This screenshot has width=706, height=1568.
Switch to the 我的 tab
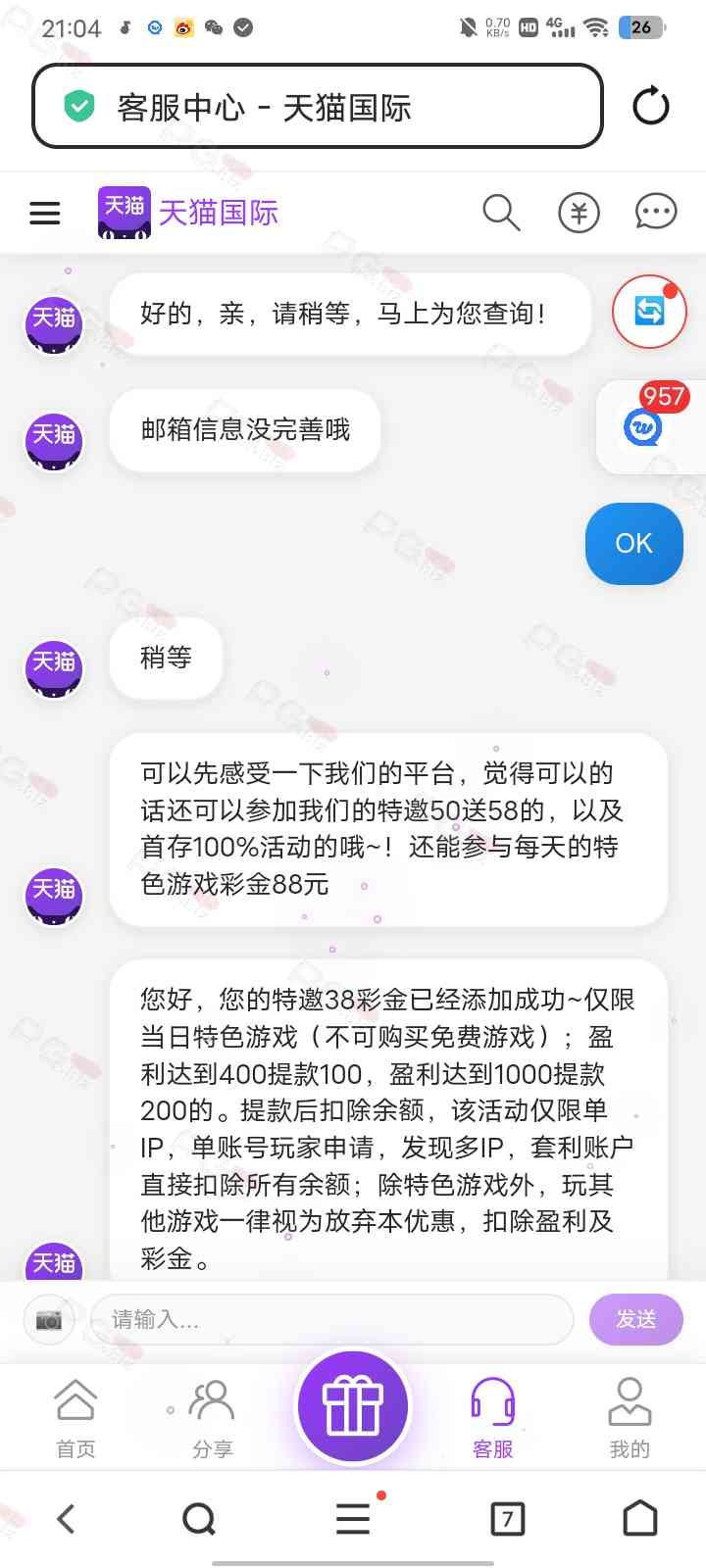tap(630, 1417)
